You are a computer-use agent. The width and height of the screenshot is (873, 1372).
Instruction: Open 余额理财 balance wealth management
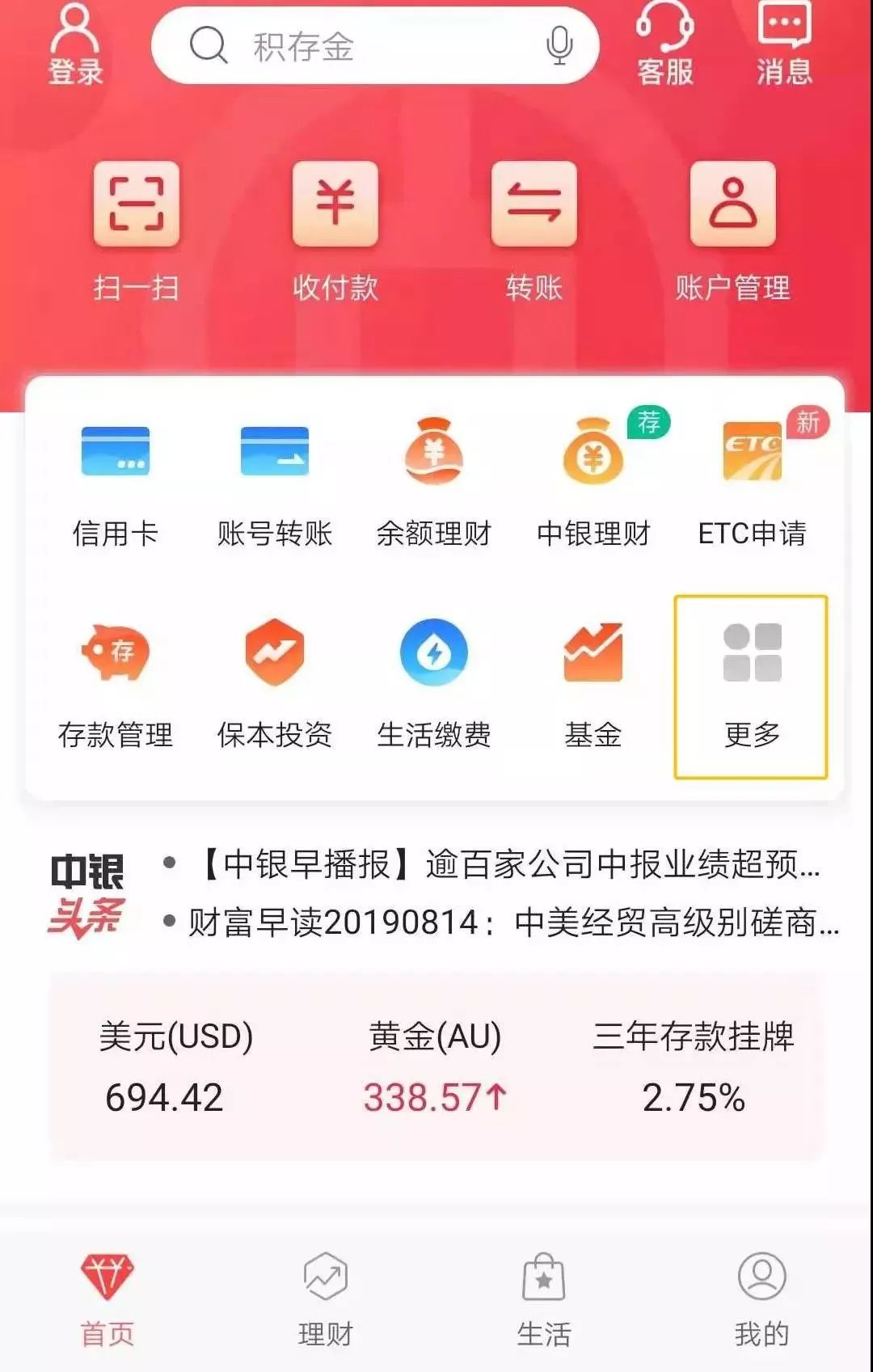pyautogui.click(x=435, y=481)
